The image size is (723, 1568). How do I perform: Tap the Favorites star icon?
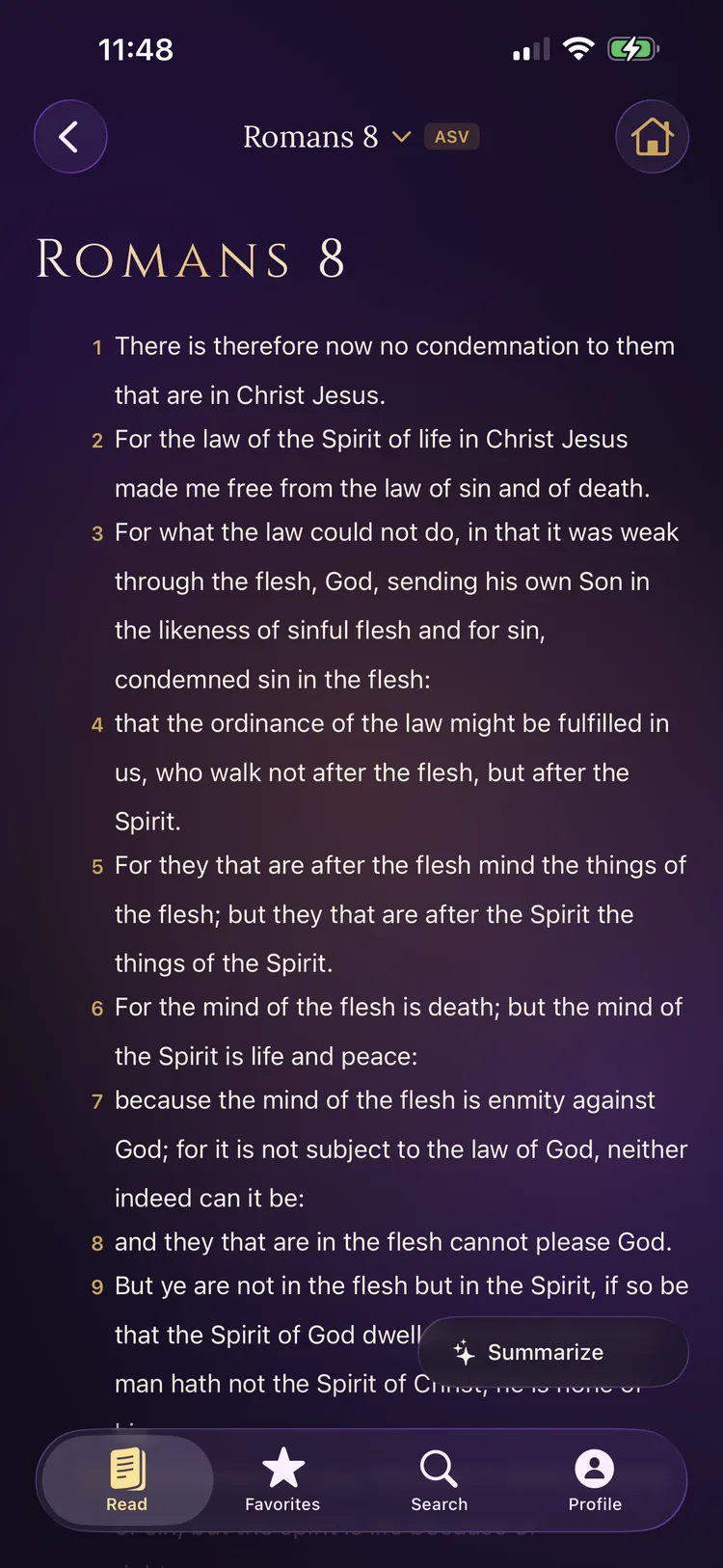pos(282,1467)
